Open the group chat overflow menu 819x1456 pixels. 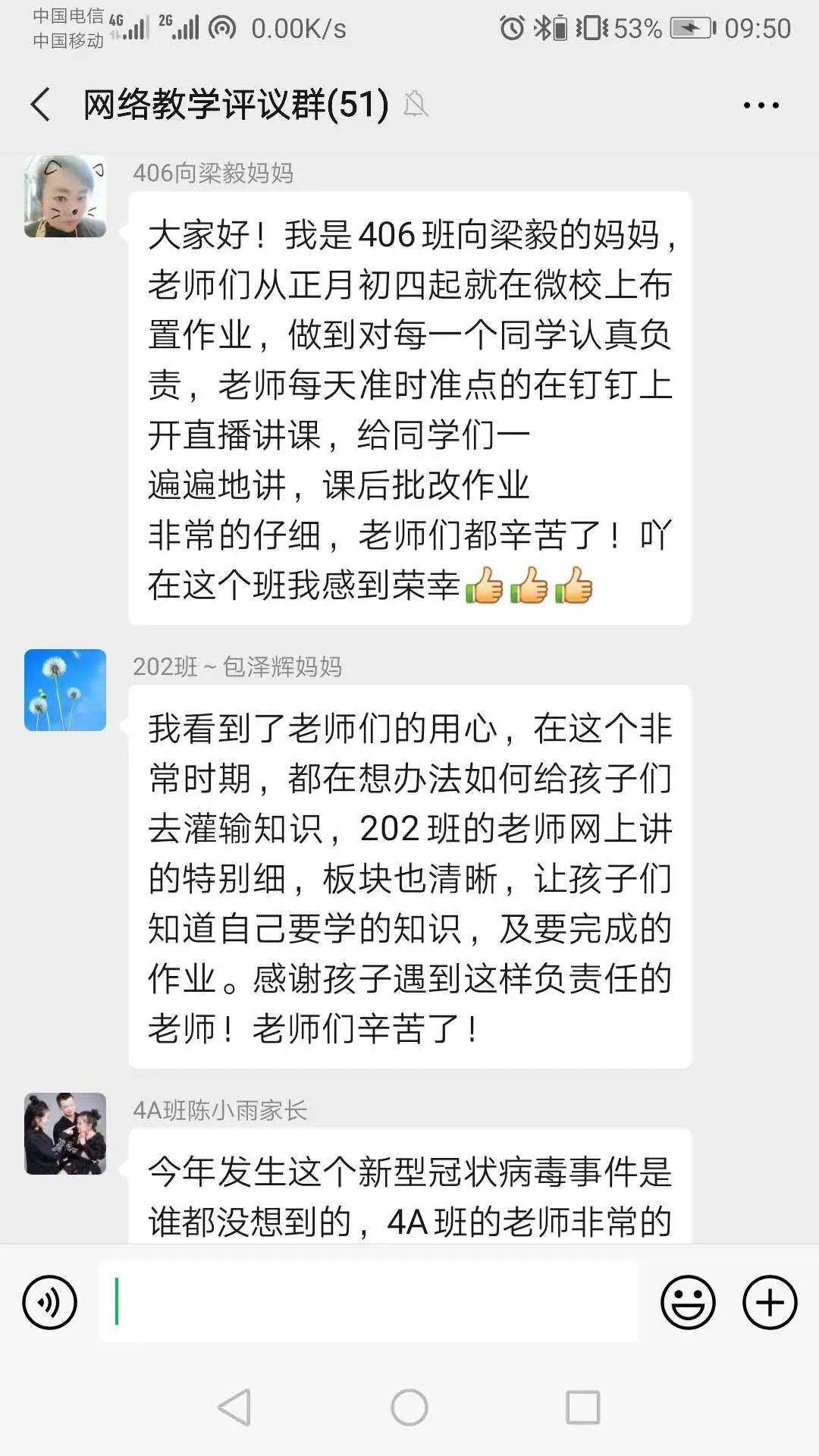tap(761, 105)
